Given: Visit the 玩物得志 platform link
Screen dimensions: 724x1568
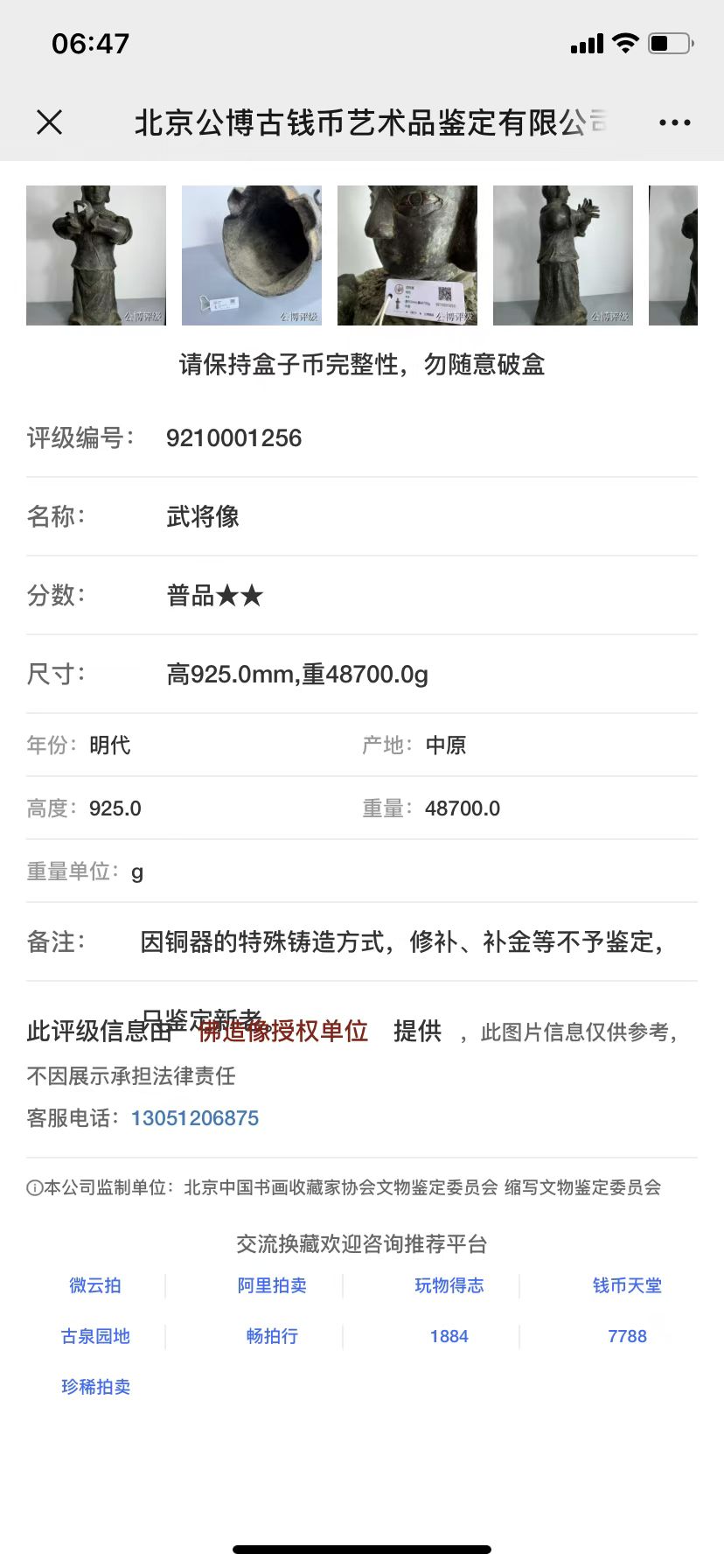Looking at the screenshot, I should 449,1285.
